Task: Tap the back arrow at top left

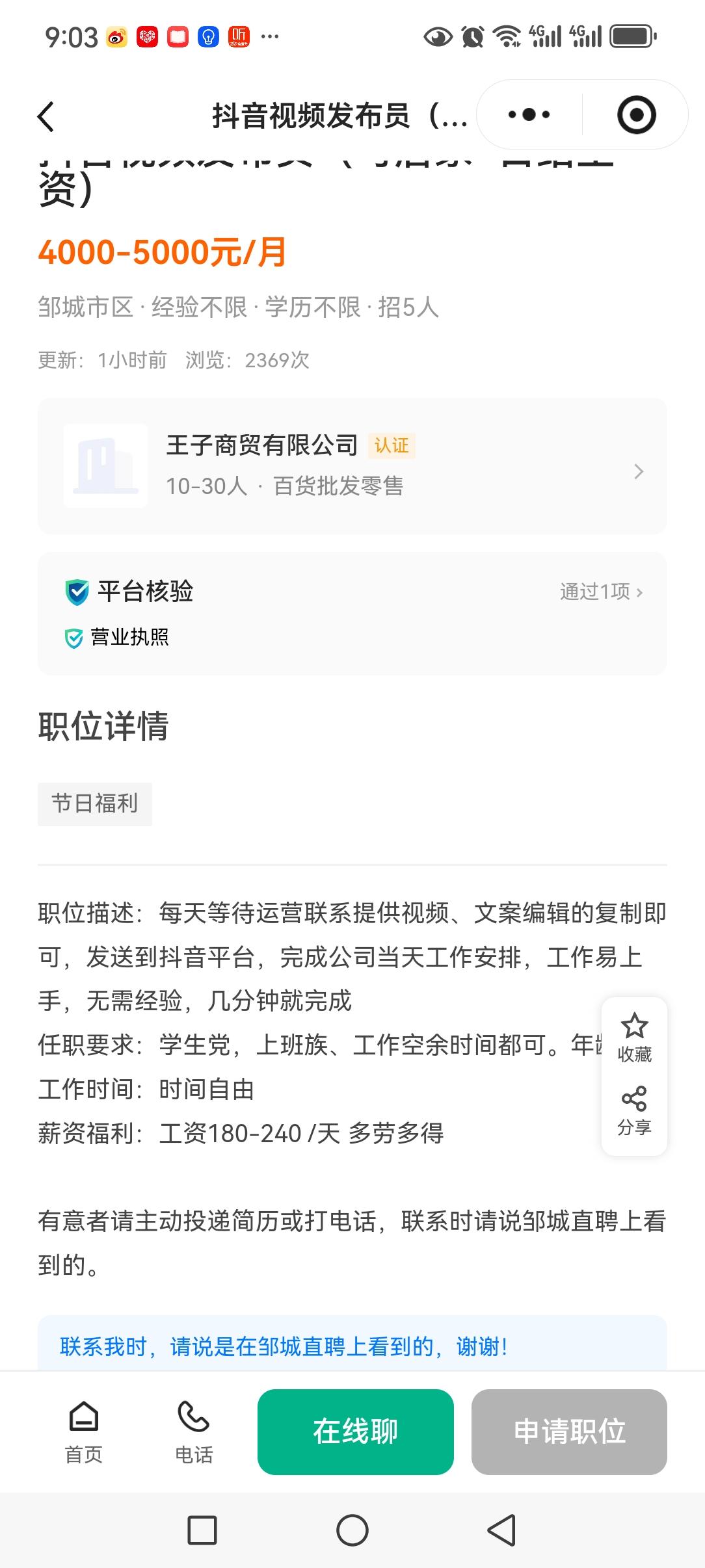Action: coord(44,114)
